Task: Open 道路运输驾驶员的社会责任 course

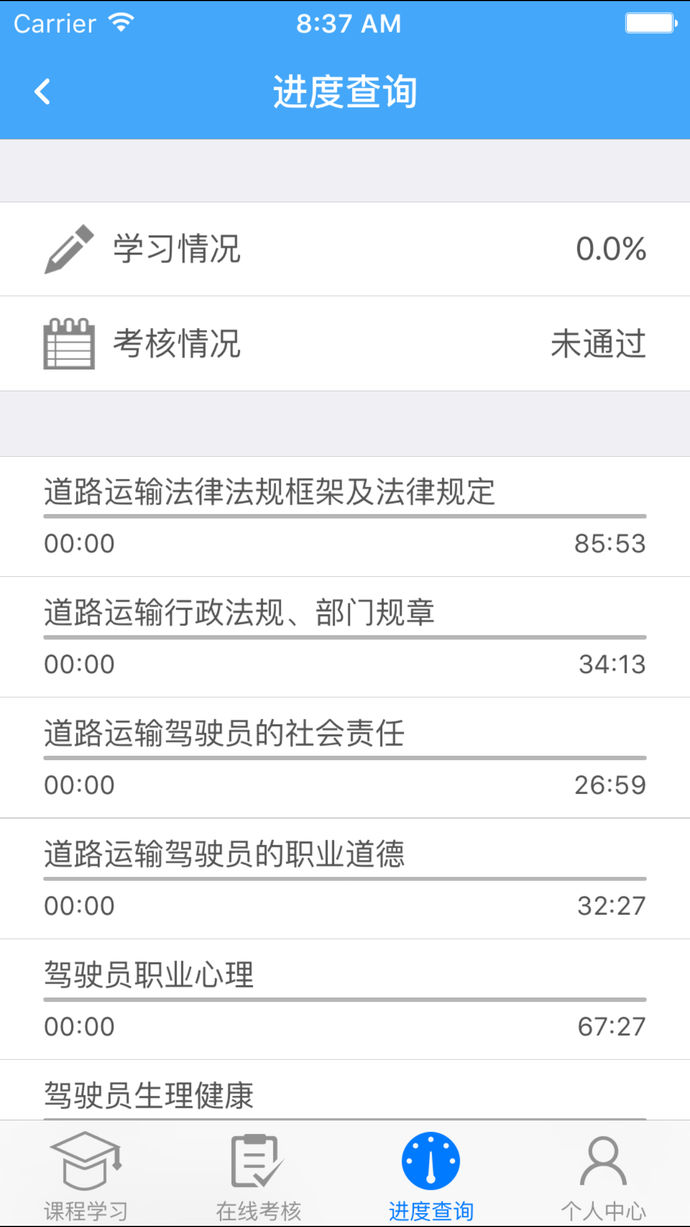Action: tap(345, 758)
